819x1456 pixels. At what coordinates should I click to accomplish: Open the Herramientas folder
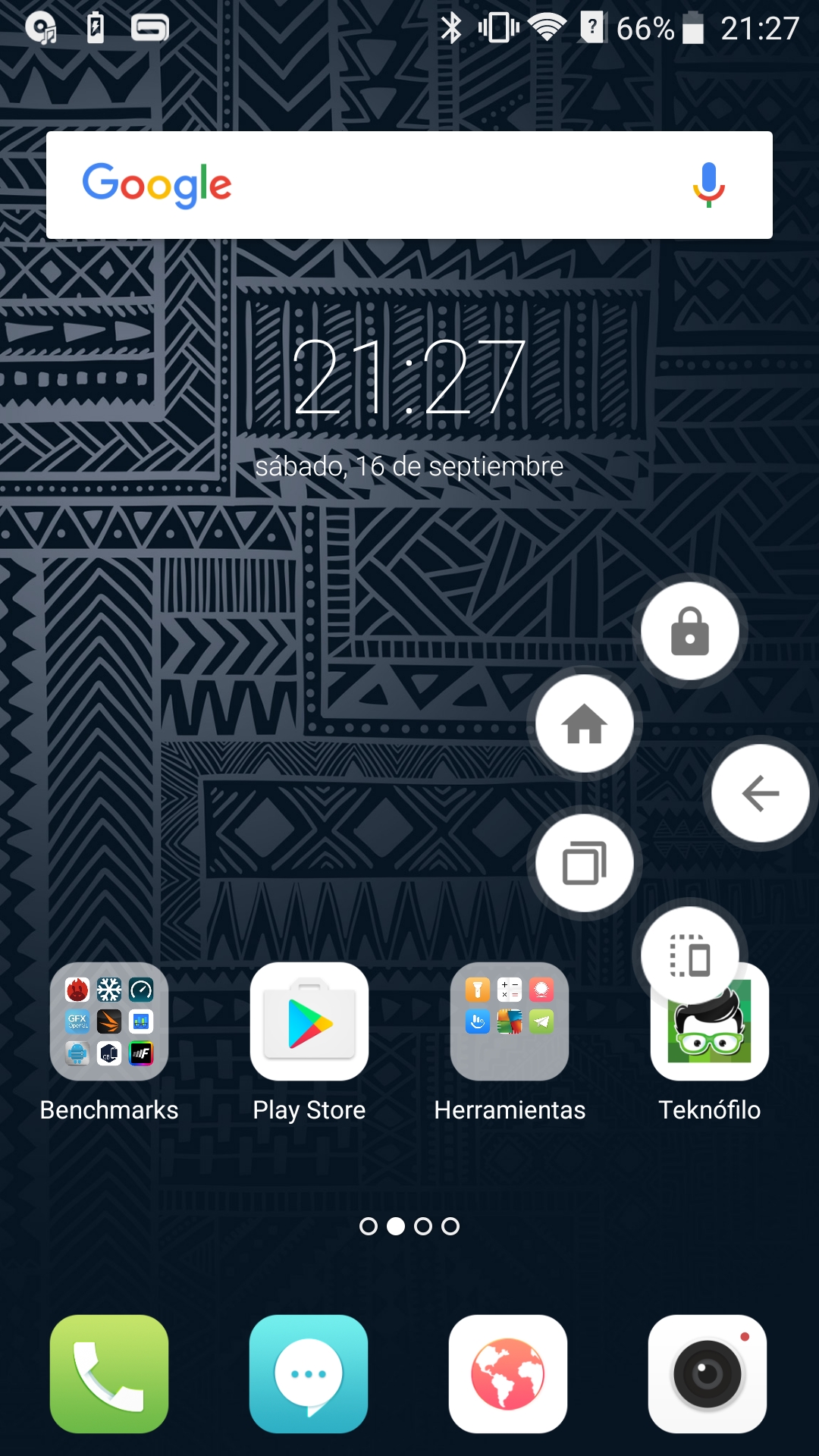[510, 1021]
